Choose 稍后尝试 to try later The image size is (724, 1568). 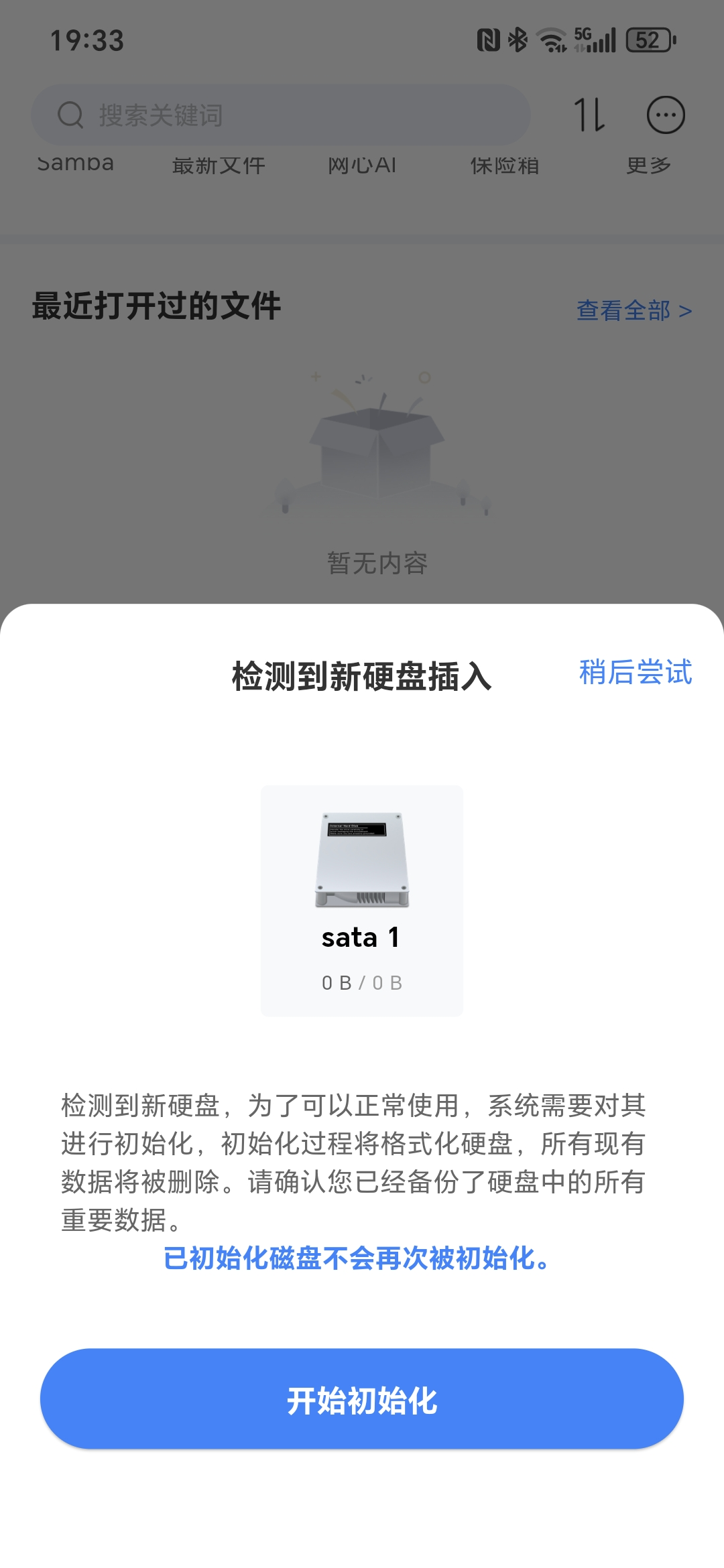click(635, 672)
